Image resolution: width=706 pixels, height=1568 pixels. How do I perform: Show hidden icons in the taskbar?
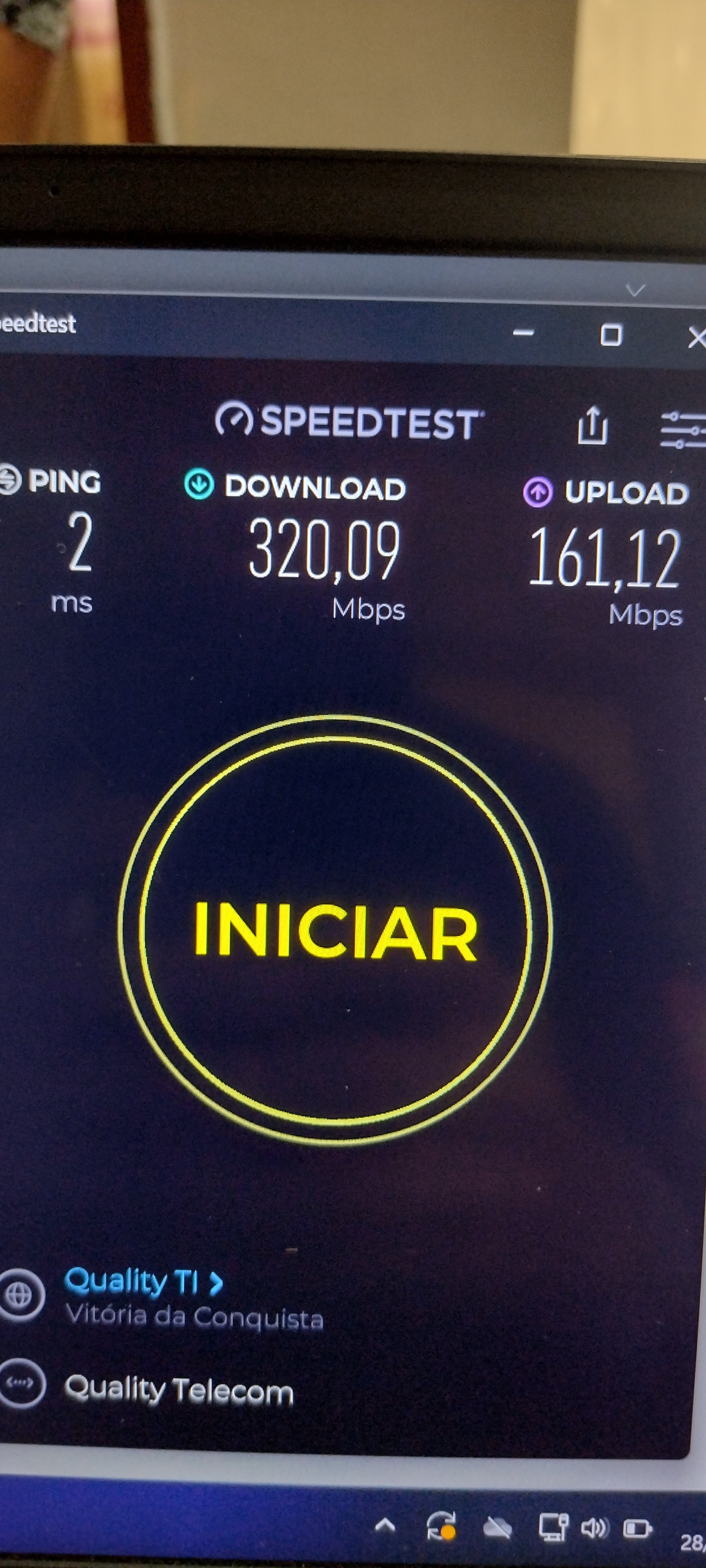(x=385, y=1525)
